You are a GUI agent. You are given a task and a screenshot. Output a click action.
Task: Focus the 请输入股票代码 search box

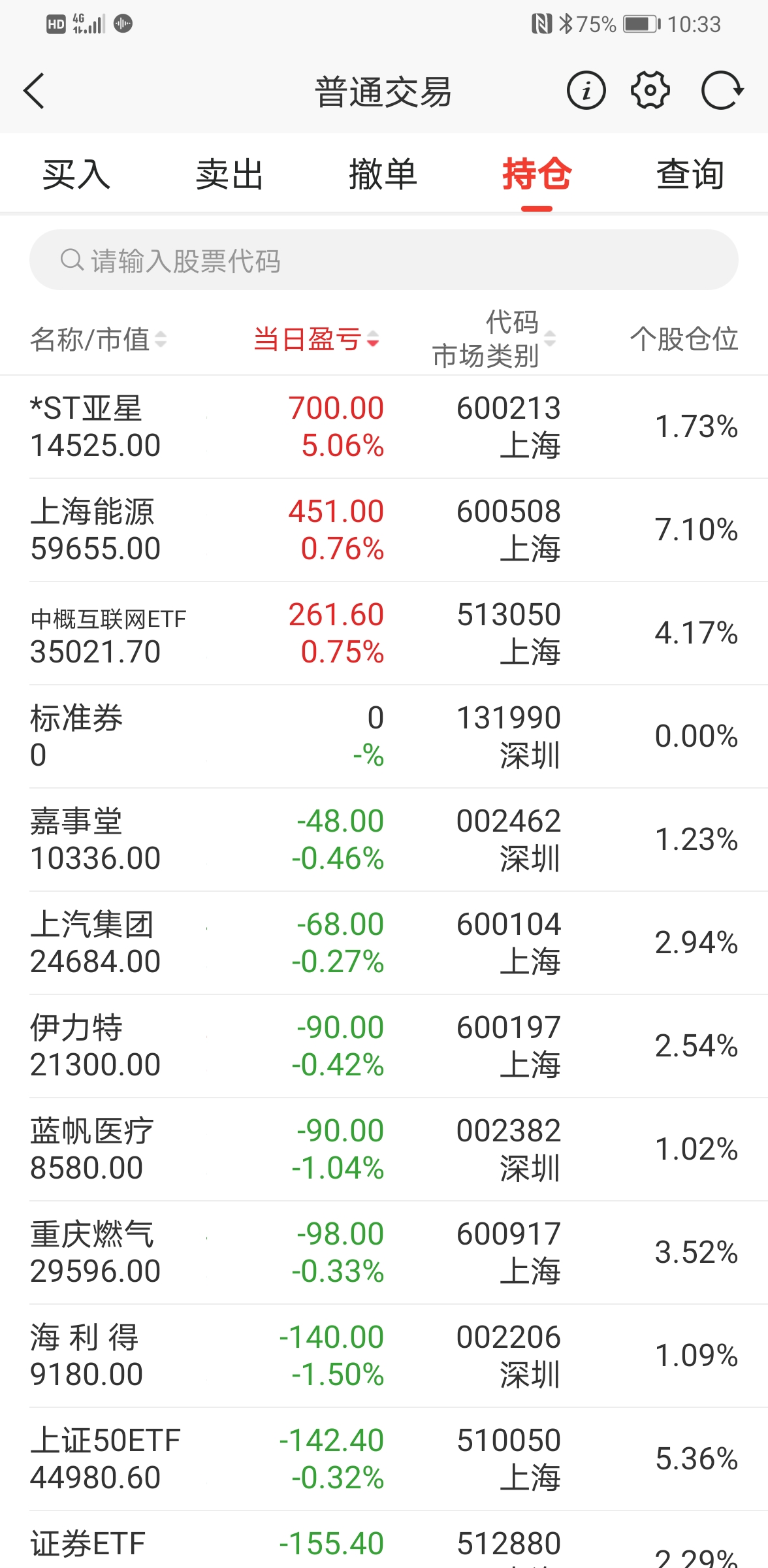click(x=383, y=260)
